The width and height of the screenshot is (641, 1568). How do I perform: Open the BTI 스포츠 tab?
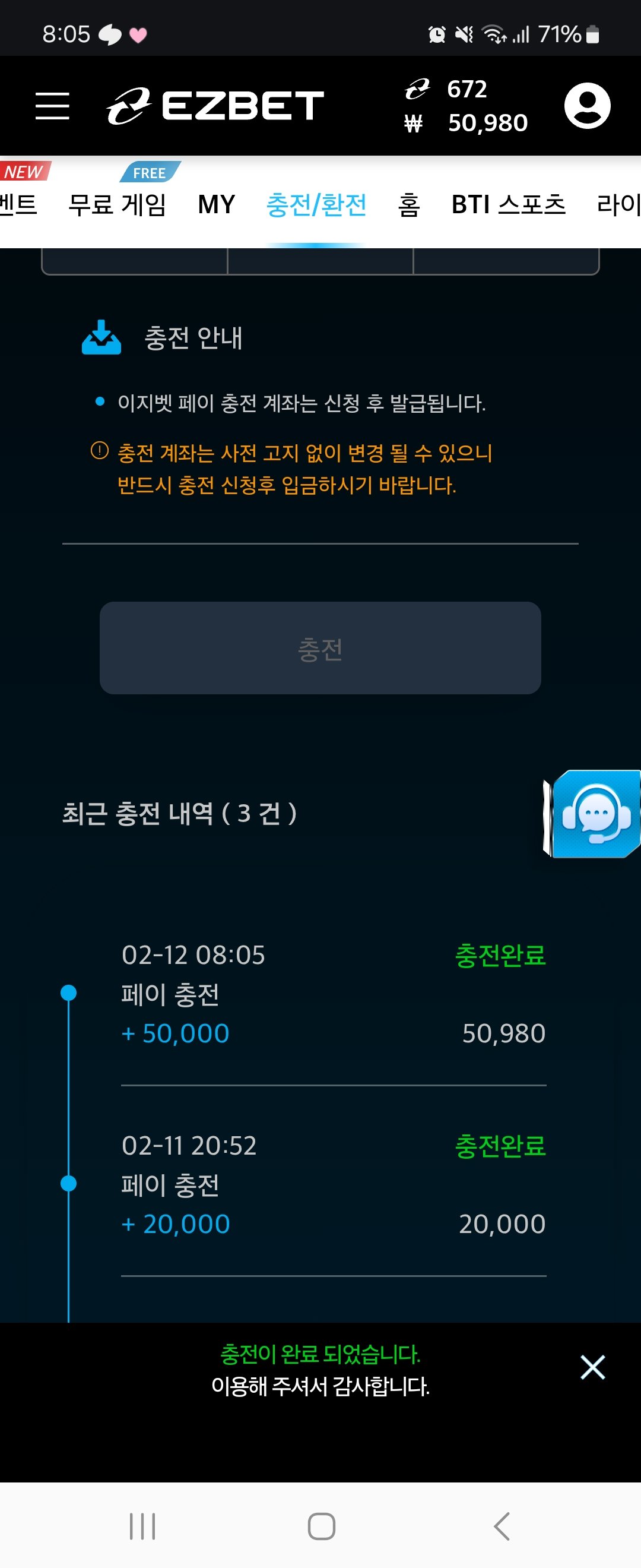[x=509, y=204]
